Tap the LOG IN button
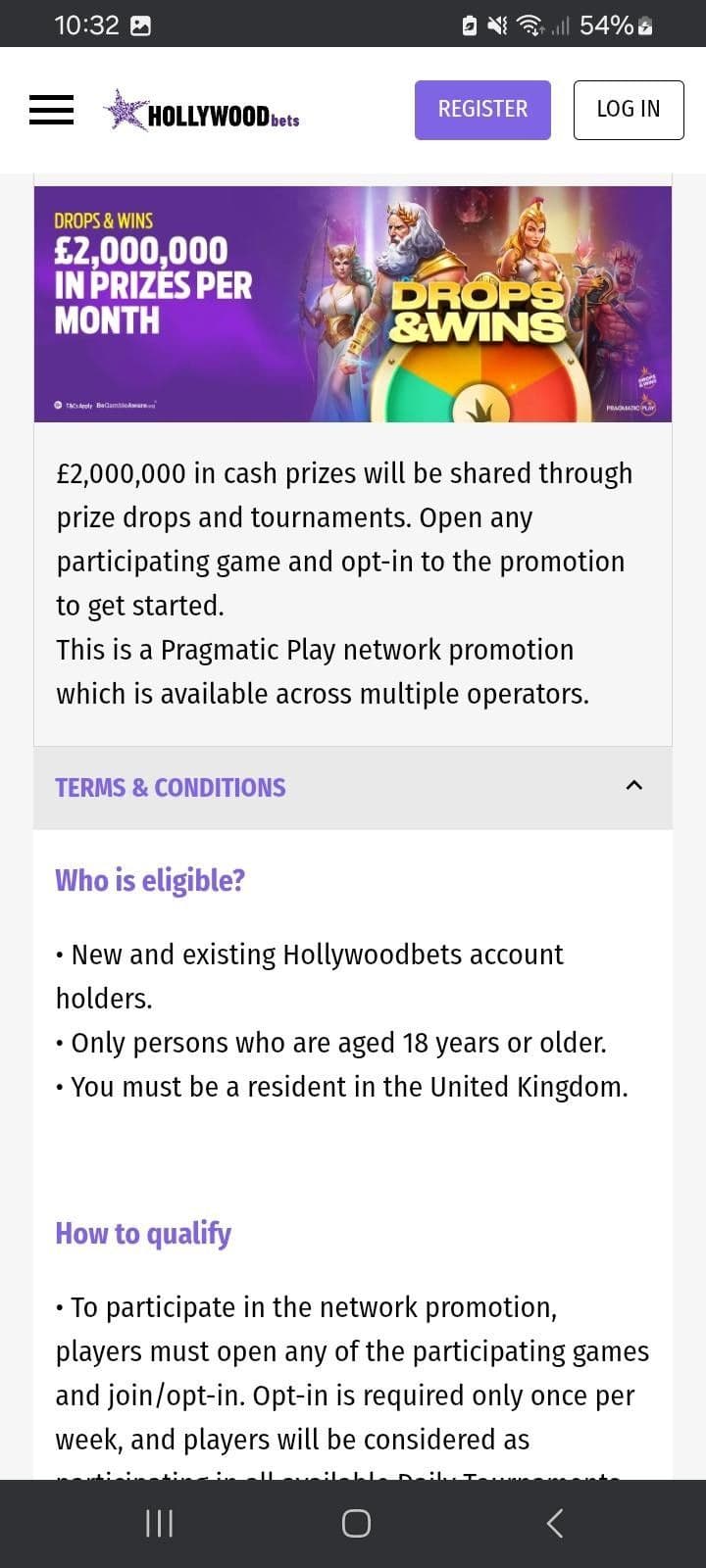706x1568 pixels. click(629, 109)
